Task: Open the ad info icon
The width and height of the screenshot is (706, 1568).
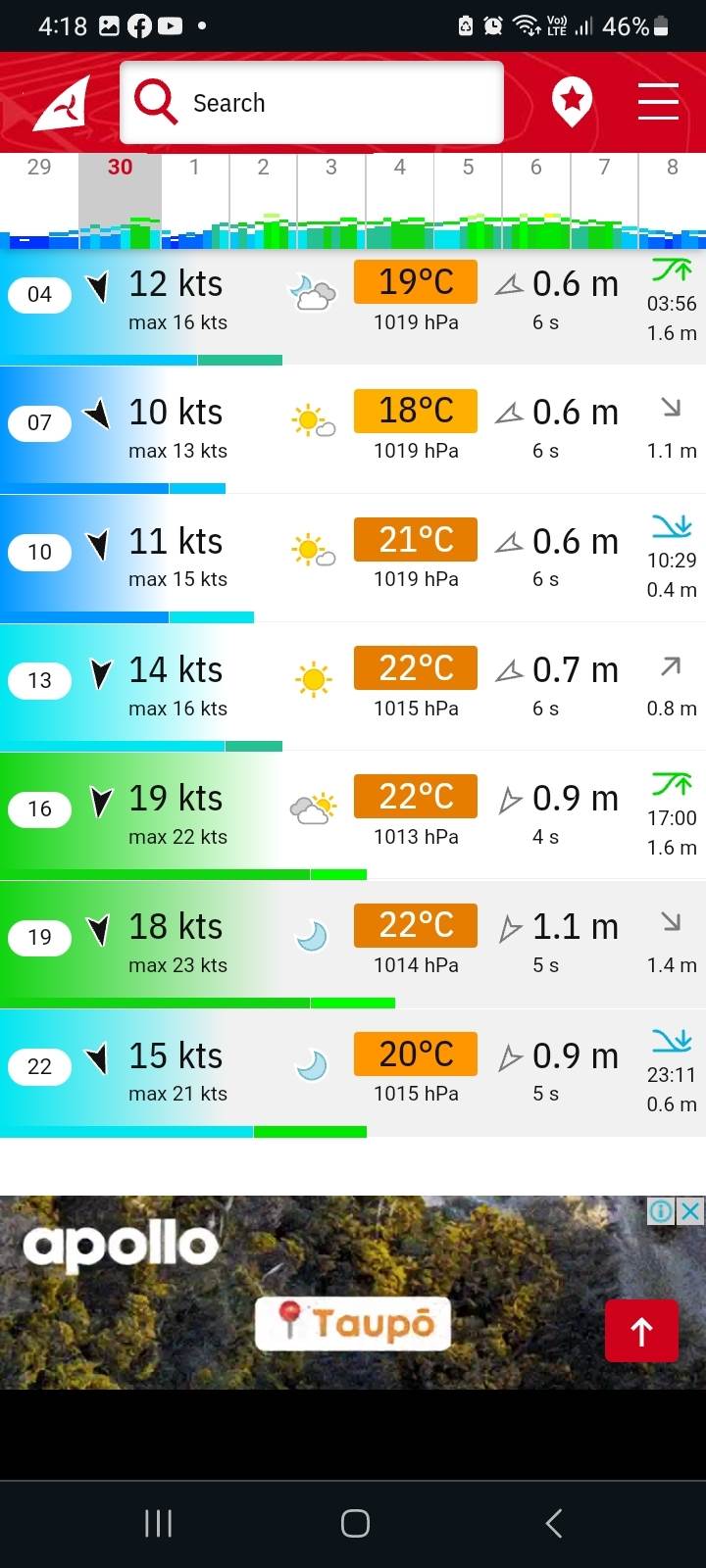Action: pyautogui.click(x=662, y=1211)
